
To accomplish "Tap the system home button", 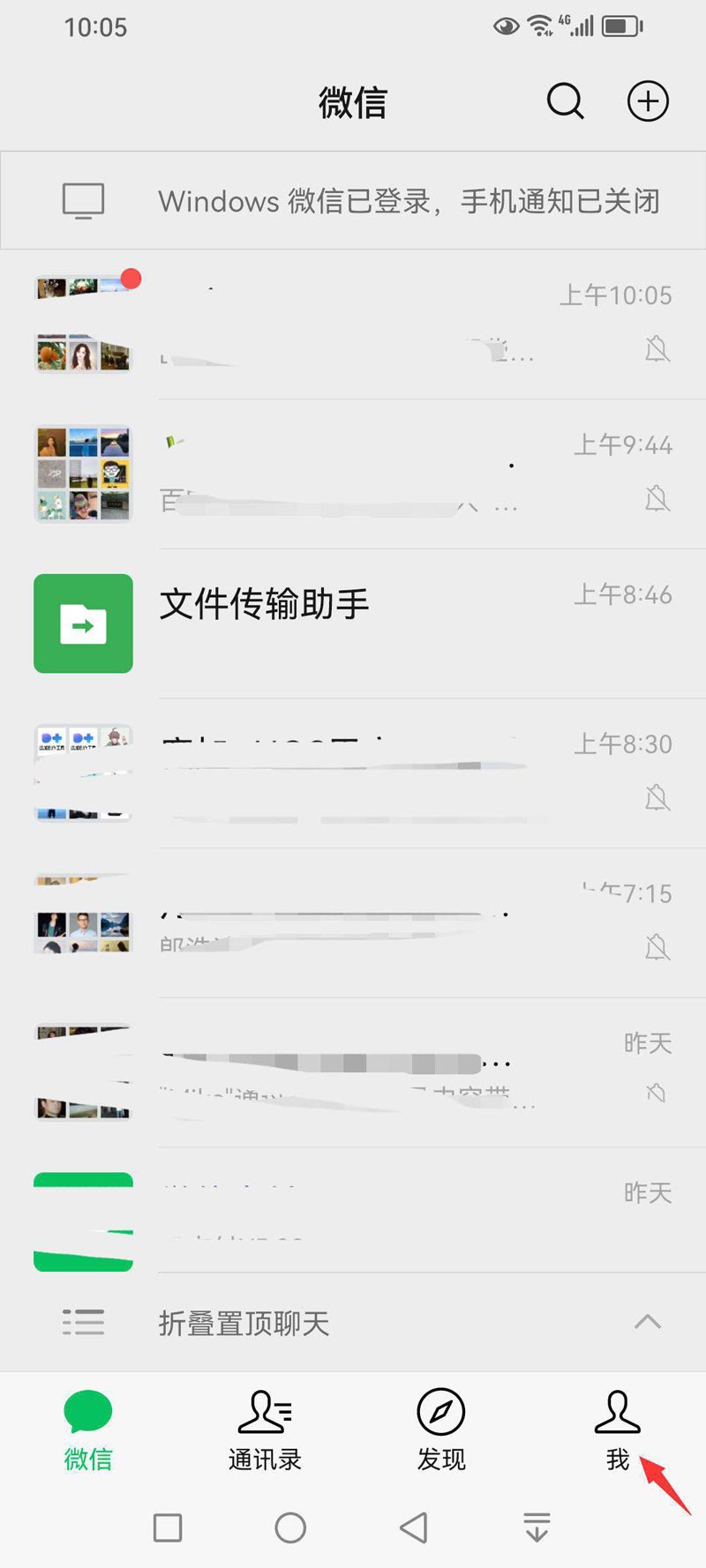I will [290, 1527].
